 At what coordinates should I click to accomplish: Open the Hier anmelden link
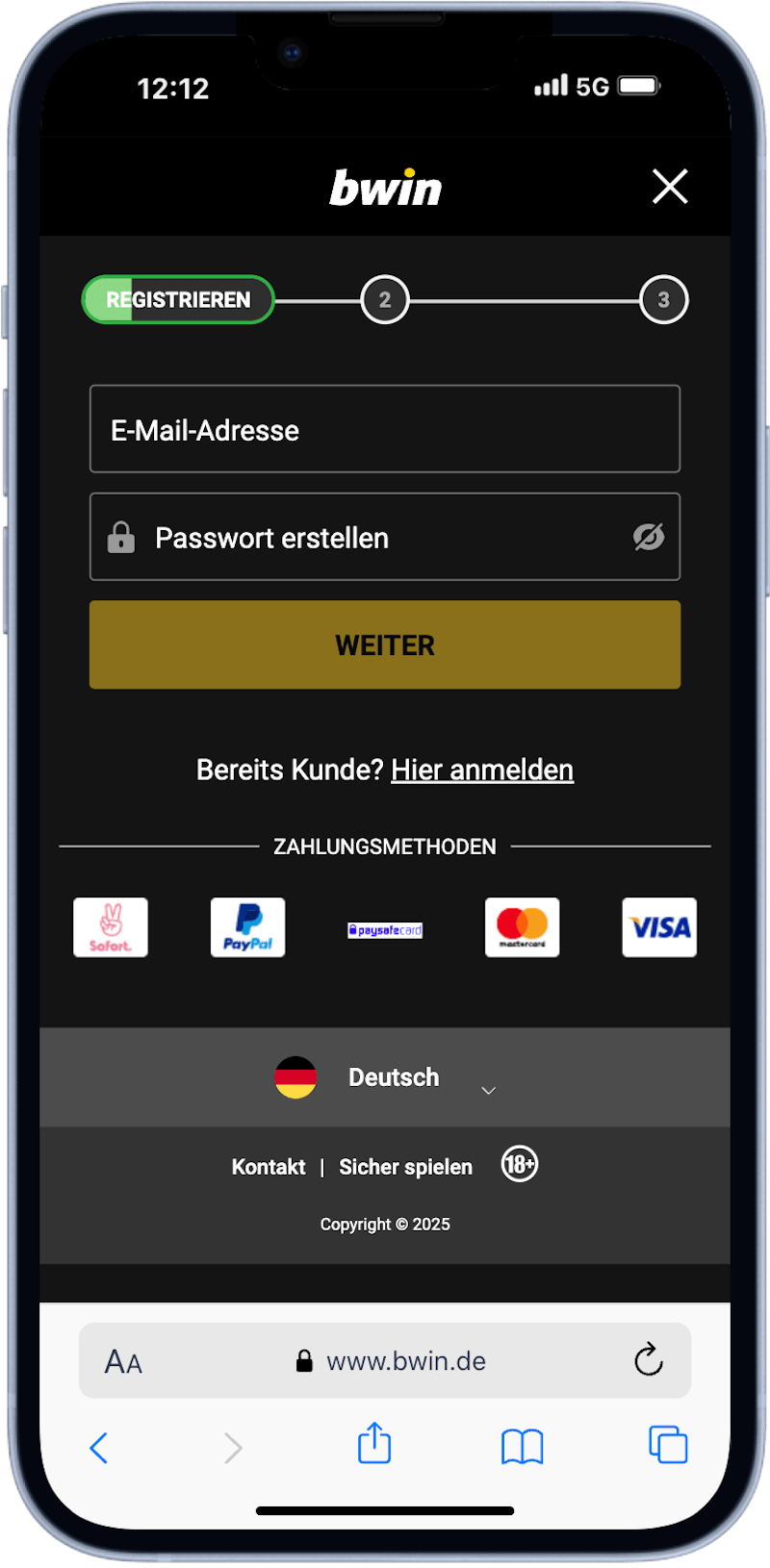click(482, 770)
